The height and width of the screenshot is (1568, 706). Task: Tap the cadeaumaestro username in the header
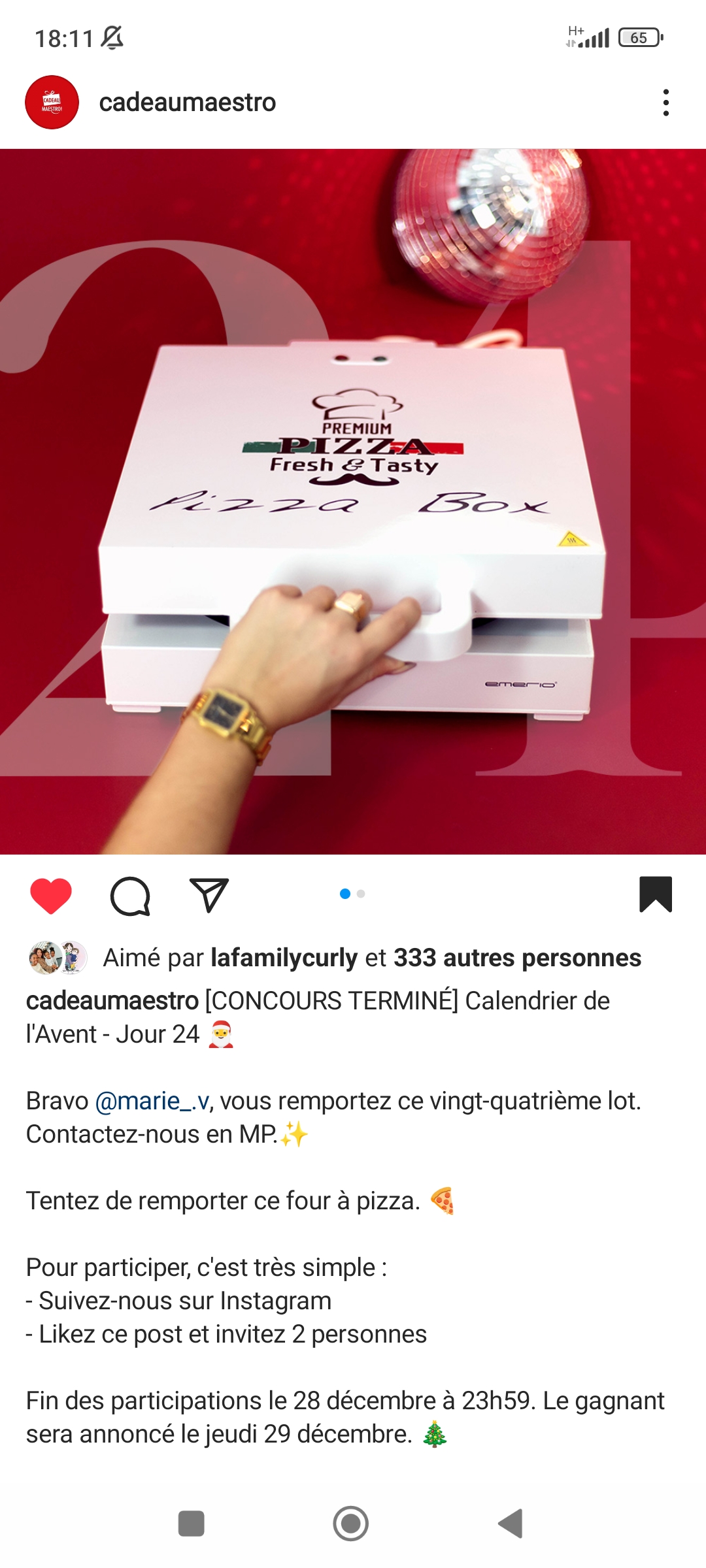187,103
